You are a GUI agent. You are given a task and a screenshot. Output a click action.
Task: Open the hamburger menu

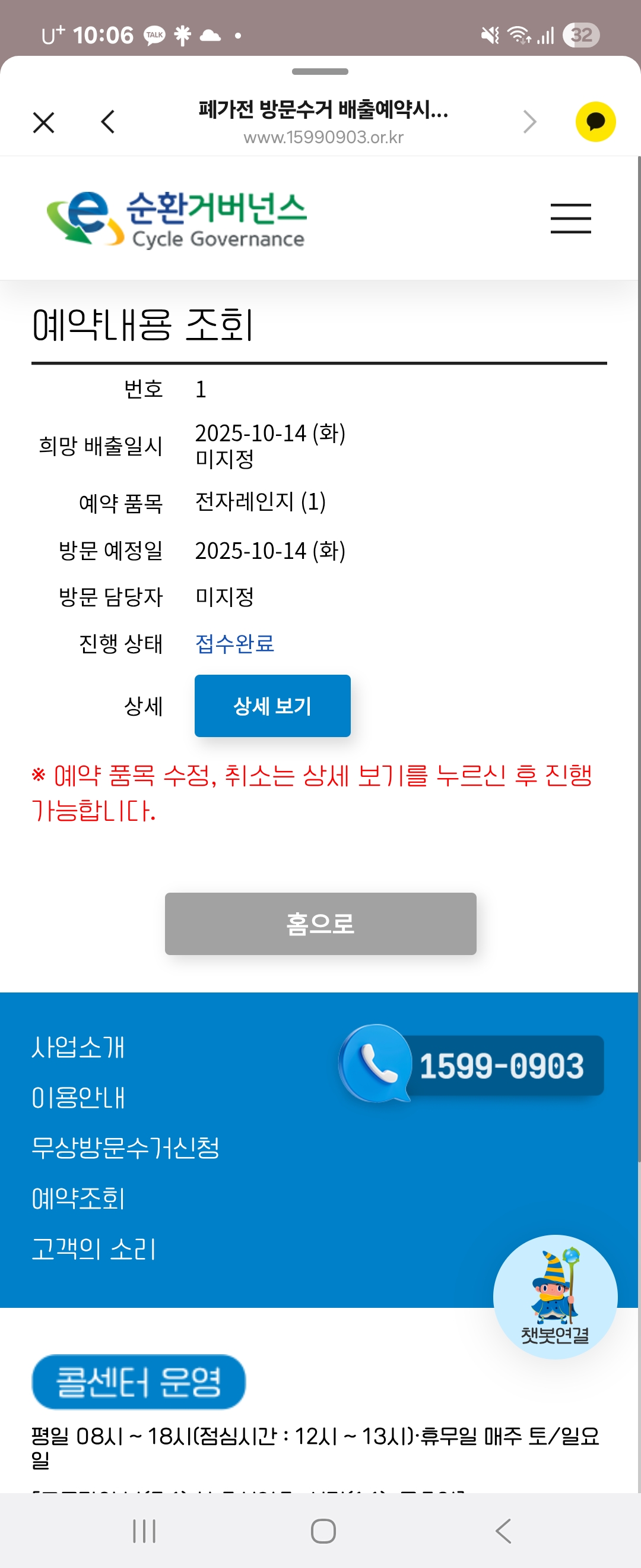[570, 219]
